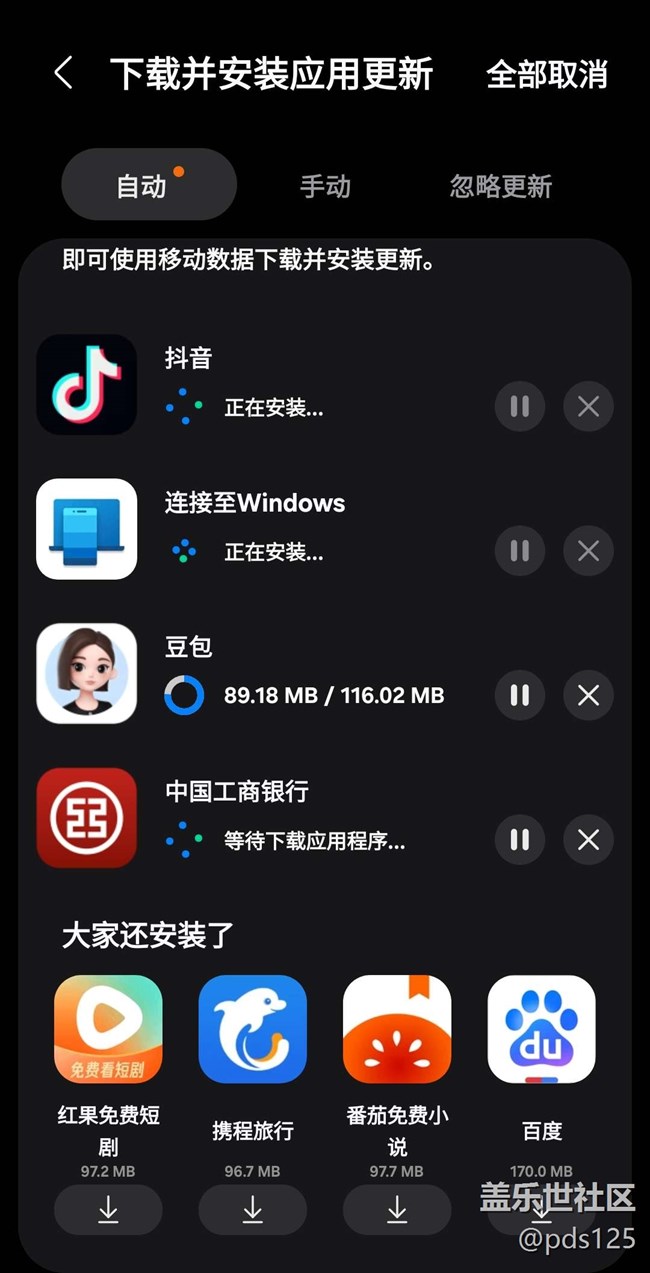Download 携程旅行

pos(252,1210)
